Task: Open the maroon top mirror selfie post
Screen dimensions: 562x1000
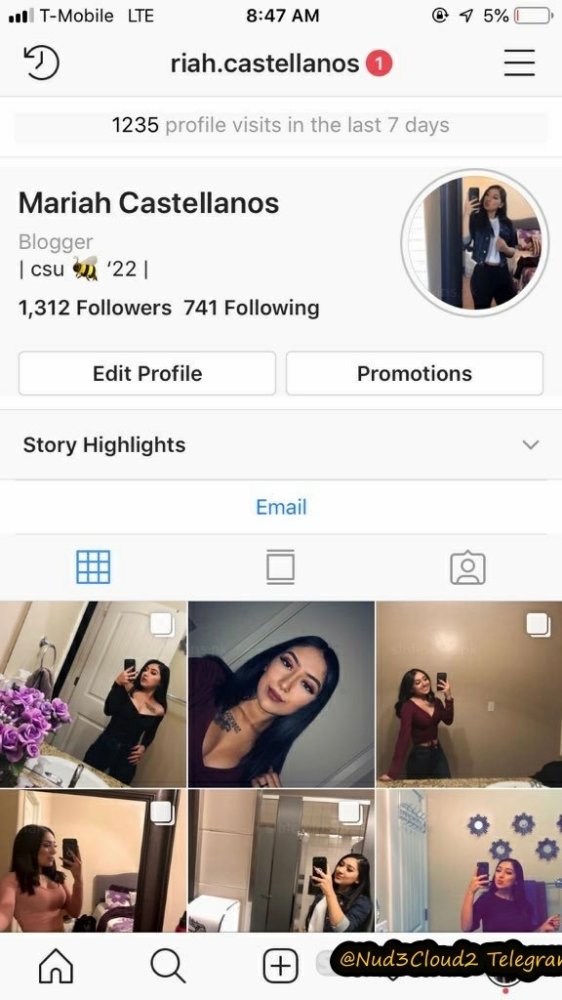Action: 469,694
